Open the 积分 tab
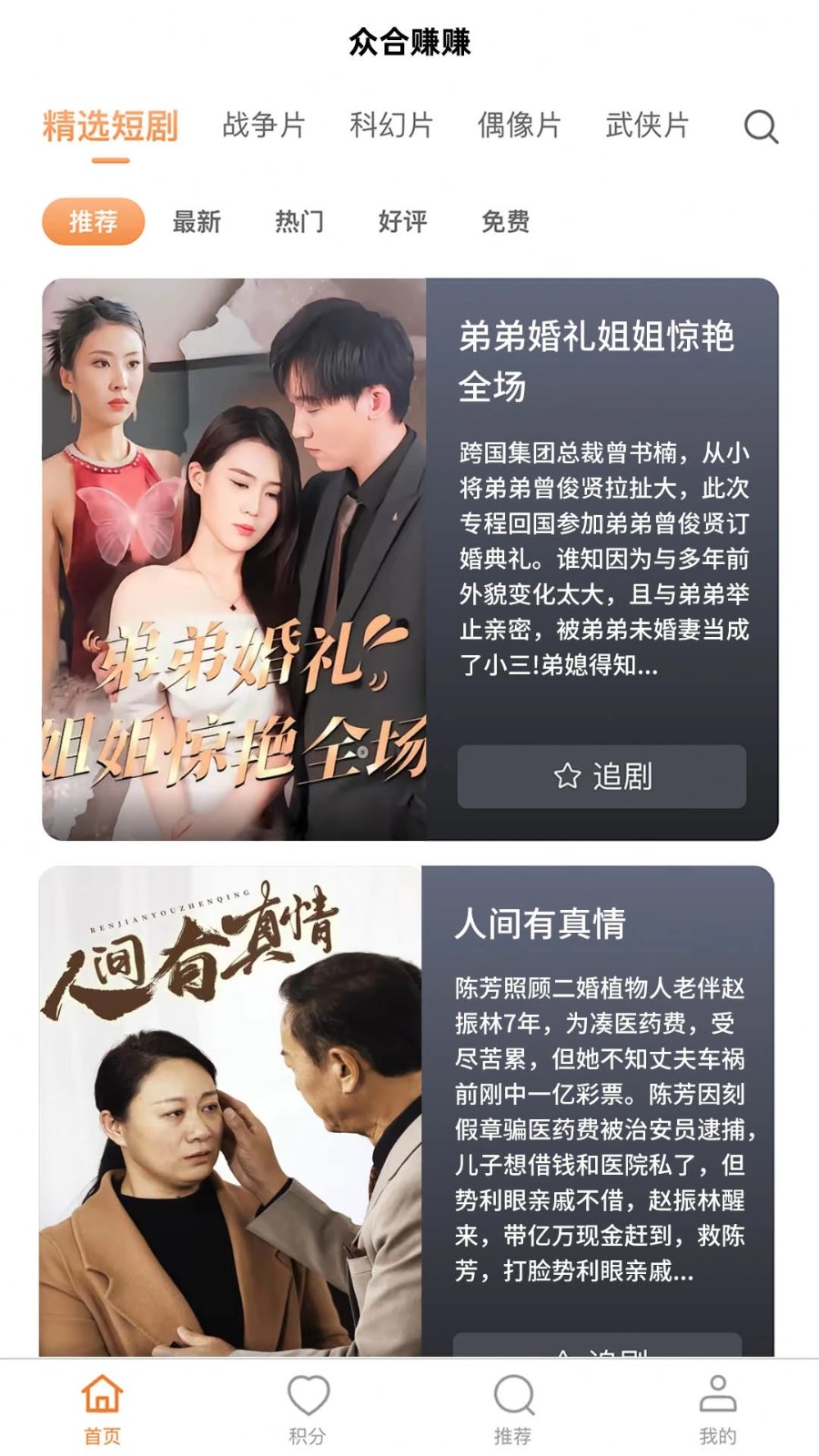The image size is (819, 1456). [308, 1408]
